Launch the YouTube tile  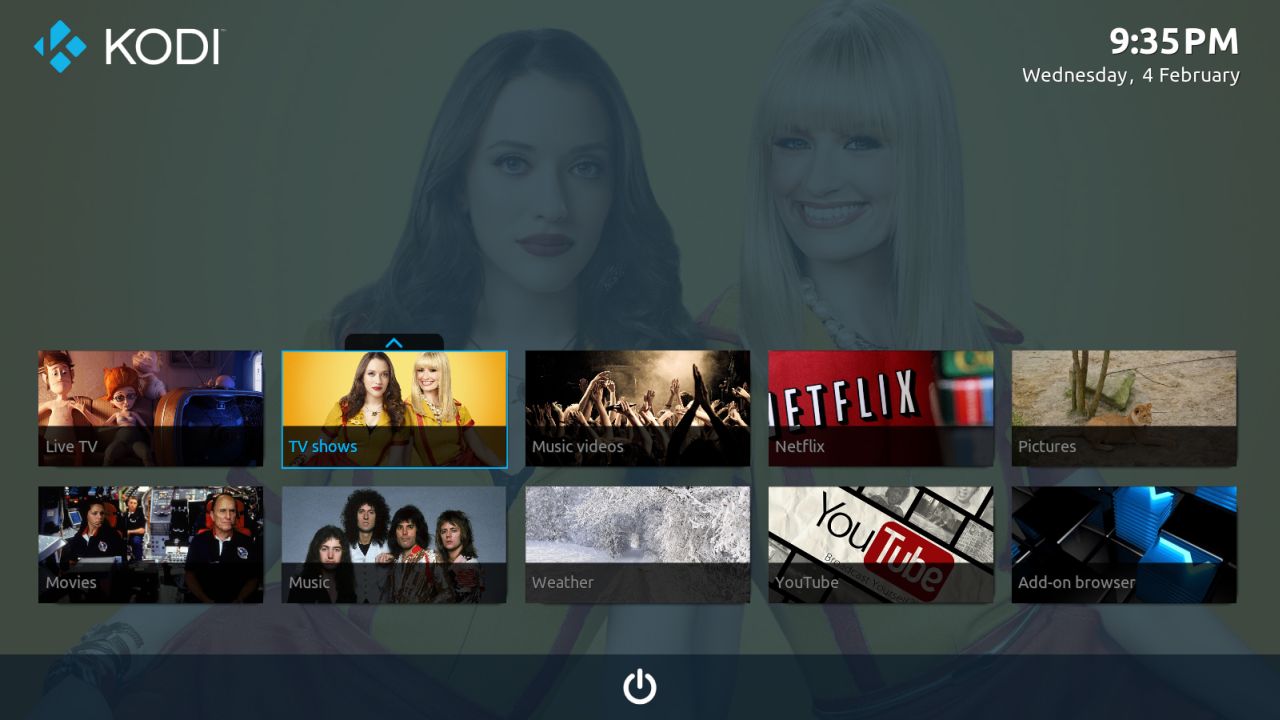880,544
